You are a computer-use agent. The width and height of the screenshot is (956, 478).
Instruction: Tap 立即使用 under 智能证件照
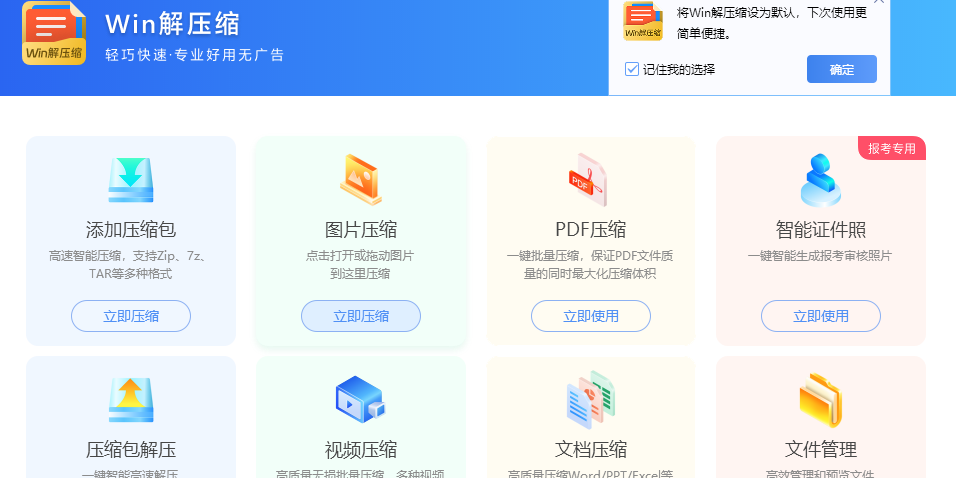tap(821, 316)
